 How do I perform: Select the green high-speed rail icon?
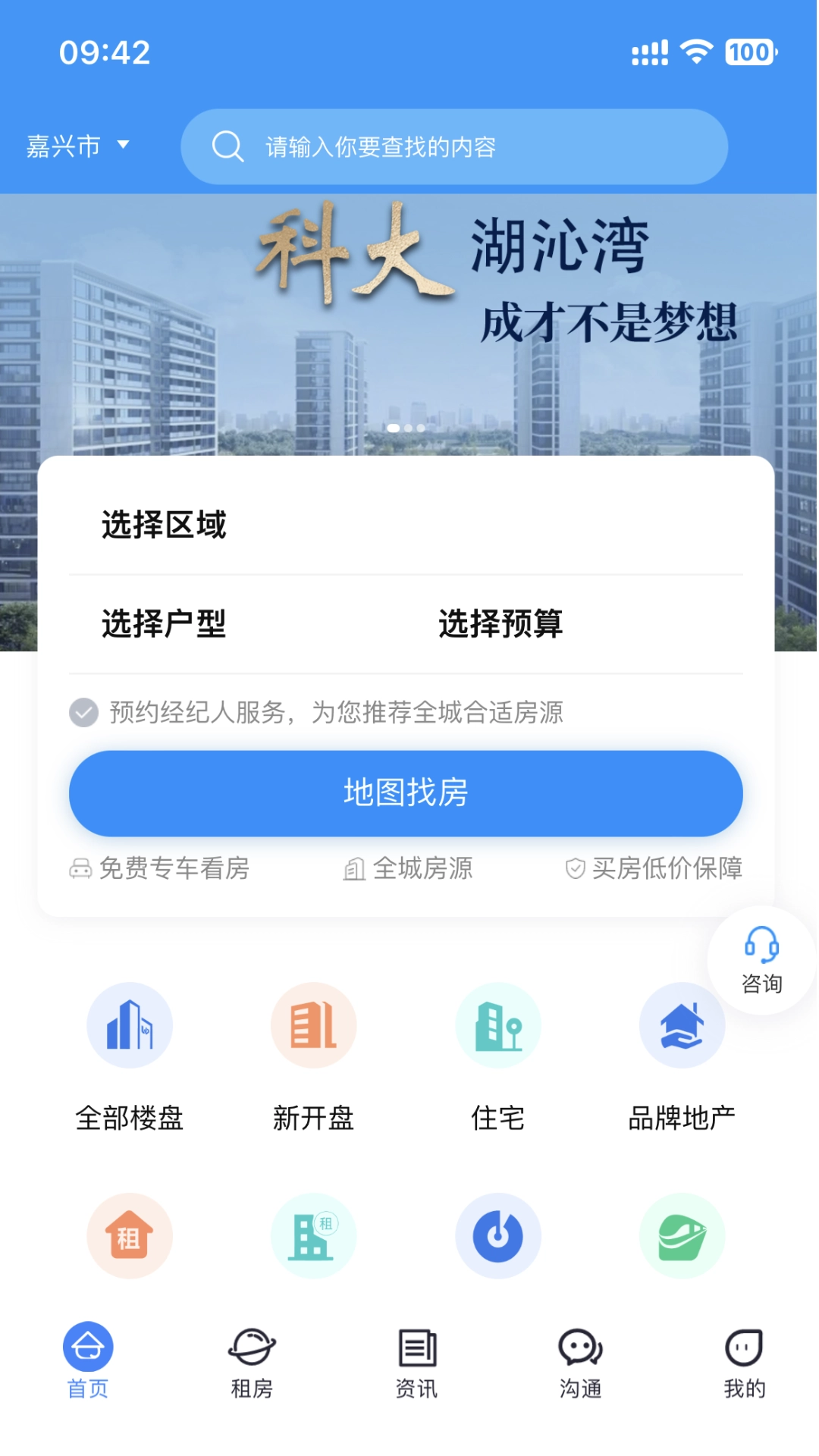coord(682,1235)
